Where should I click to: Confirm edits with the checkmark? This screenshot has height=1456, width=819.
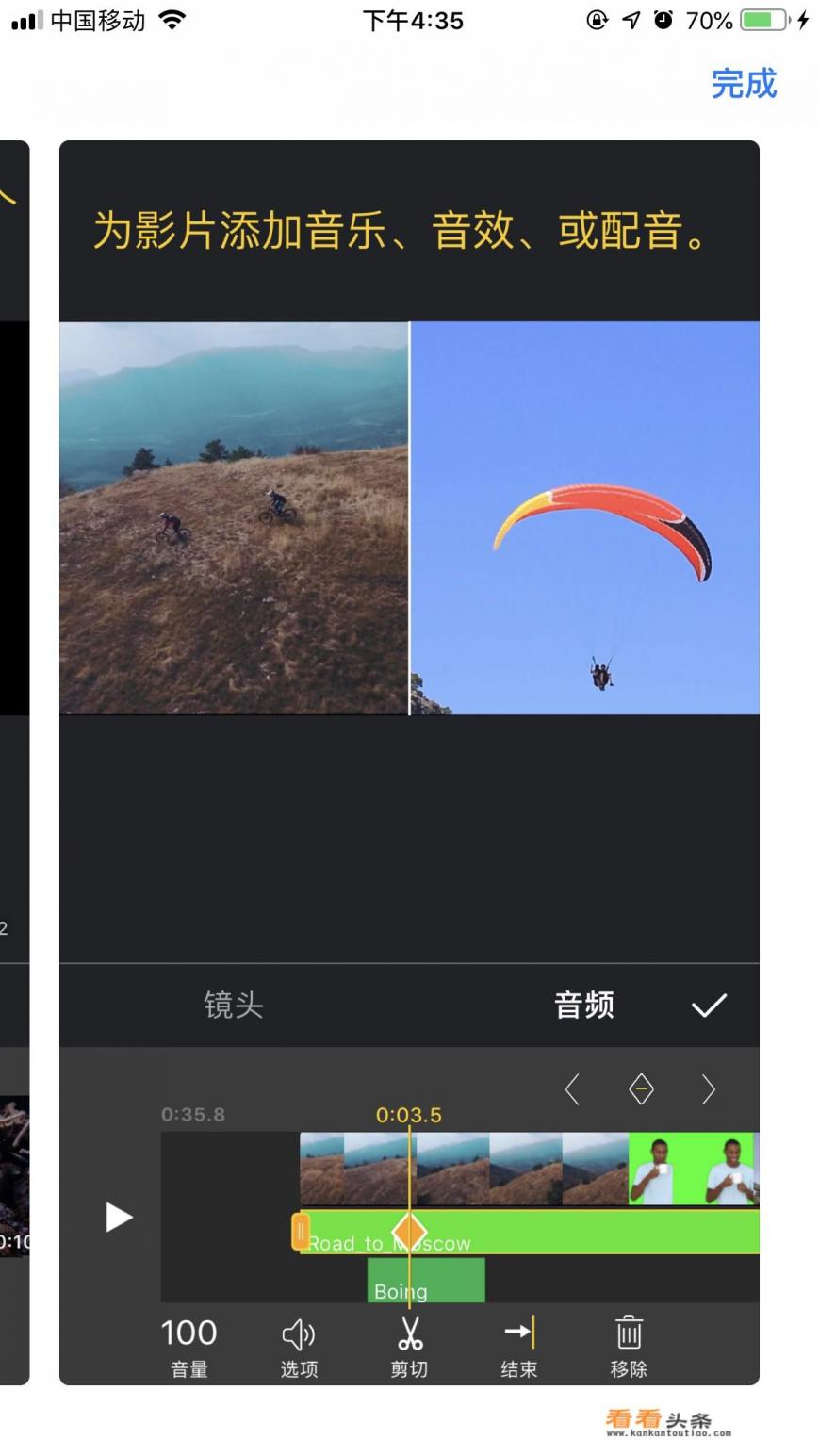[x=709, y=1006]
